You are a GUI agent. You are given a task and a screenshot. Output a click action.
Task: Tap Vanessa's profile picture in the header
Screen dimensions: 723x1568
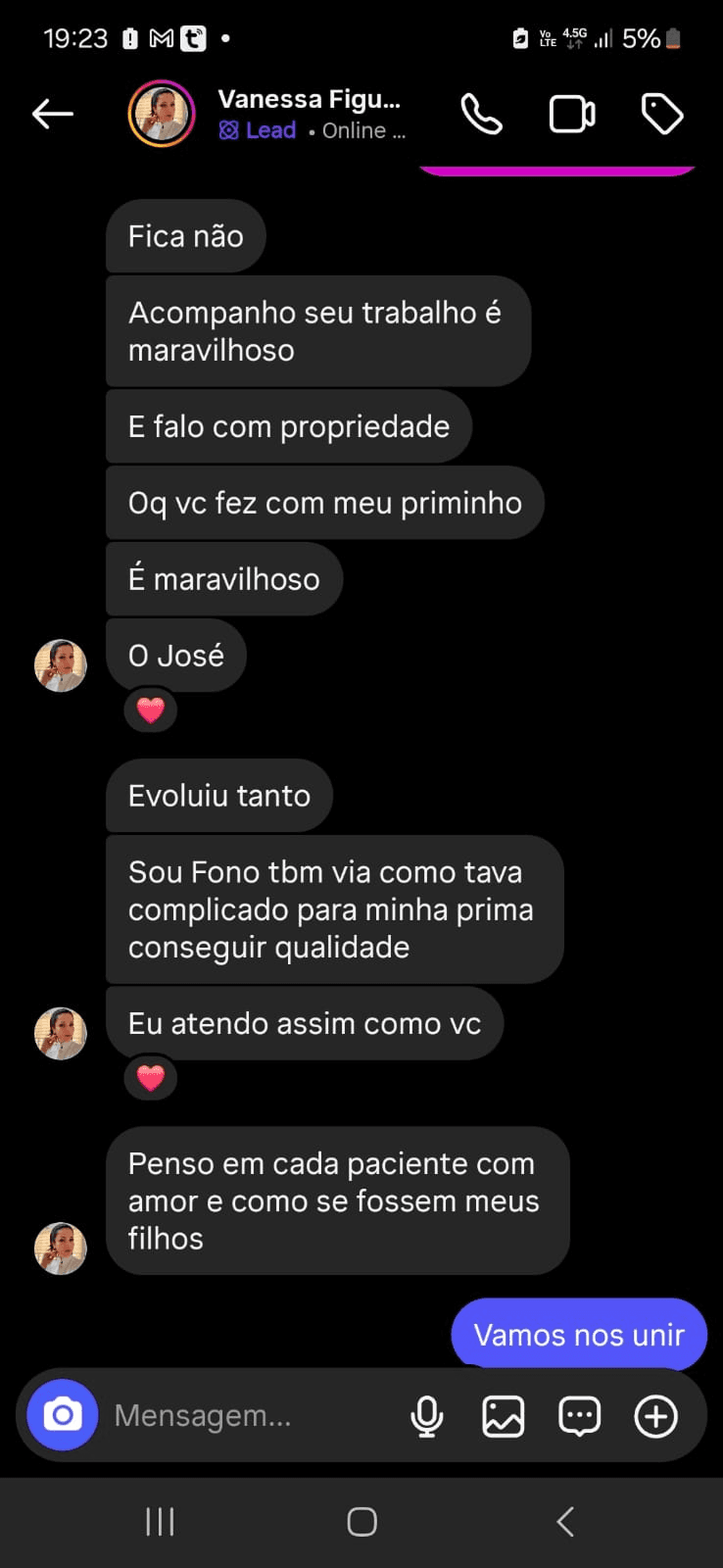161,114
